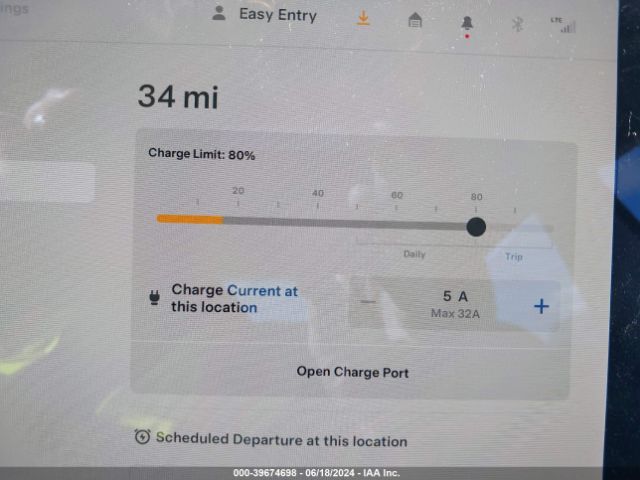The height and width of the screenshot is (480, 640).
Task: Open the notifications bell
Action: pos(467,23)
